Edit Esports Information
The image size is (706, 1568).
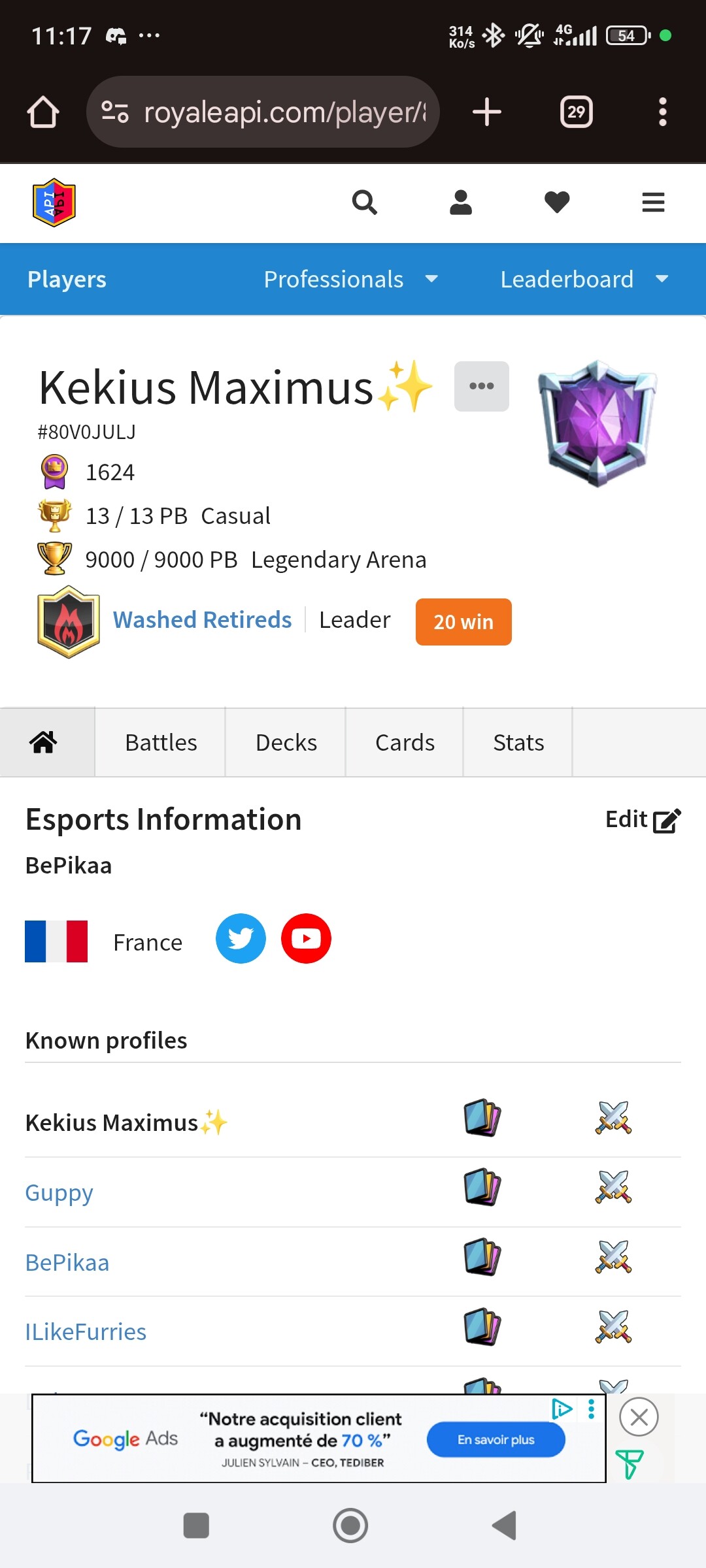click(643, 820)
